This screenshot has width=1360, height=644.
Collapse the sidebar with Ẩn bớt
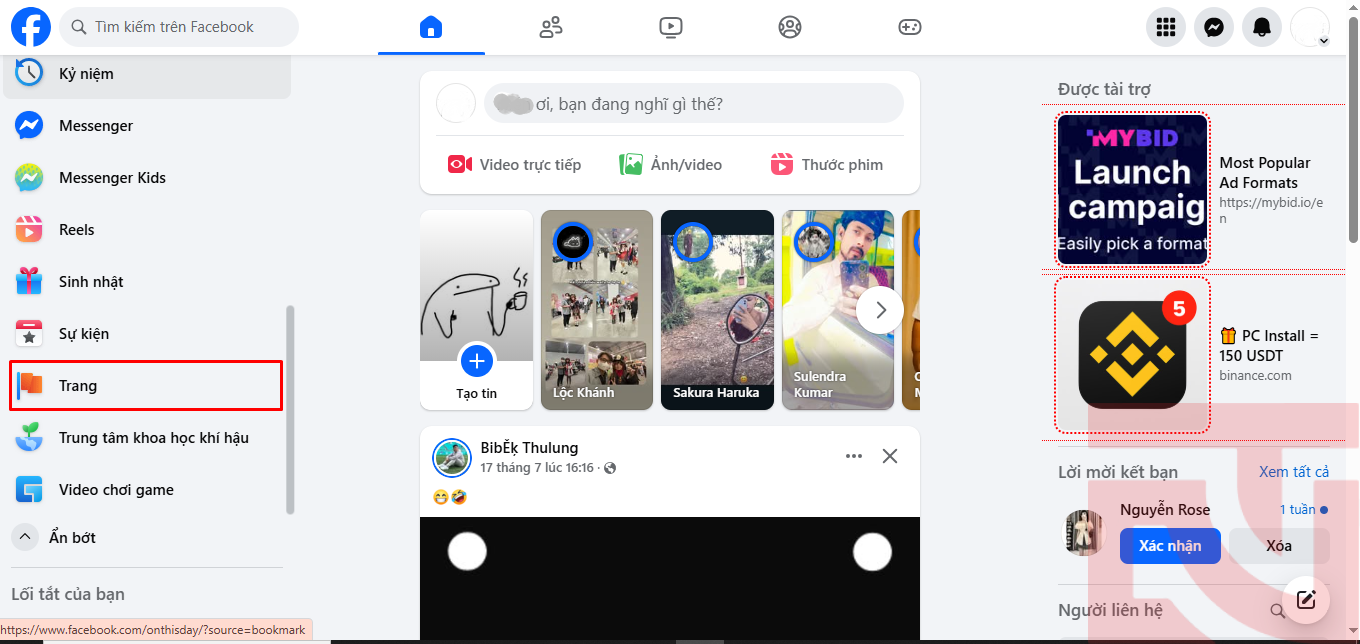(72, 537)
